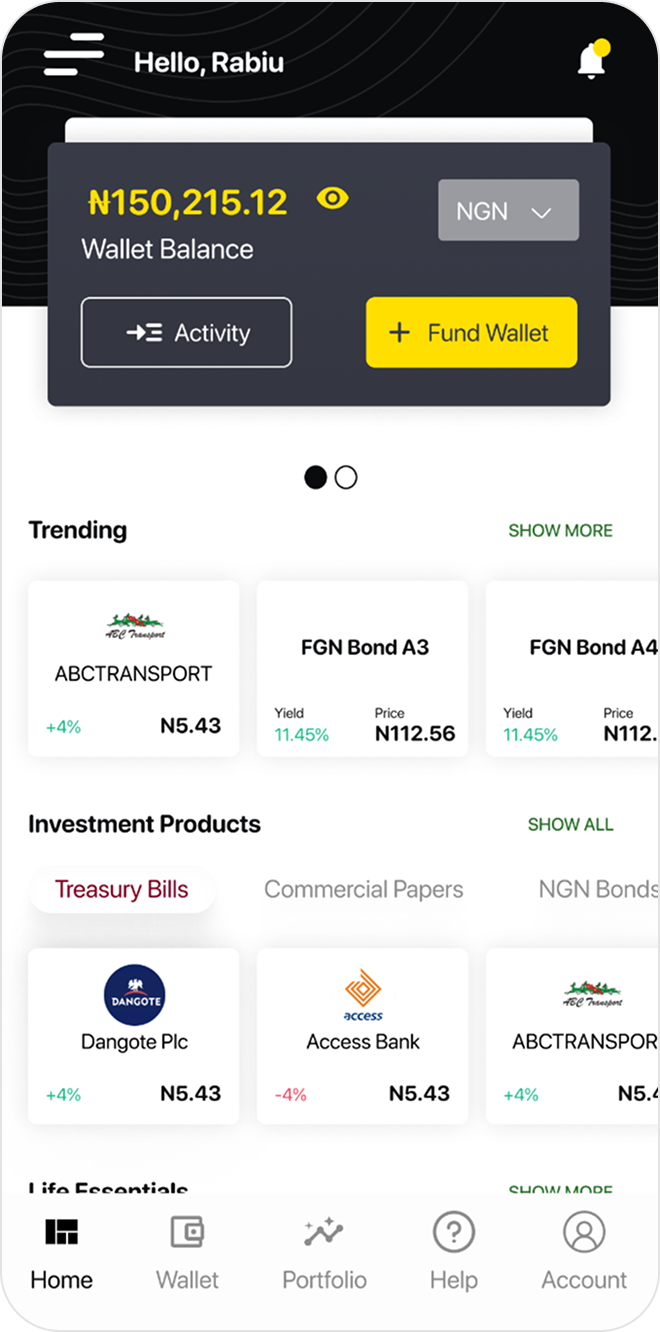This screenshot has width=660, height=1332.
Task: Switch to NGN Bonds category
Action: 596,889
